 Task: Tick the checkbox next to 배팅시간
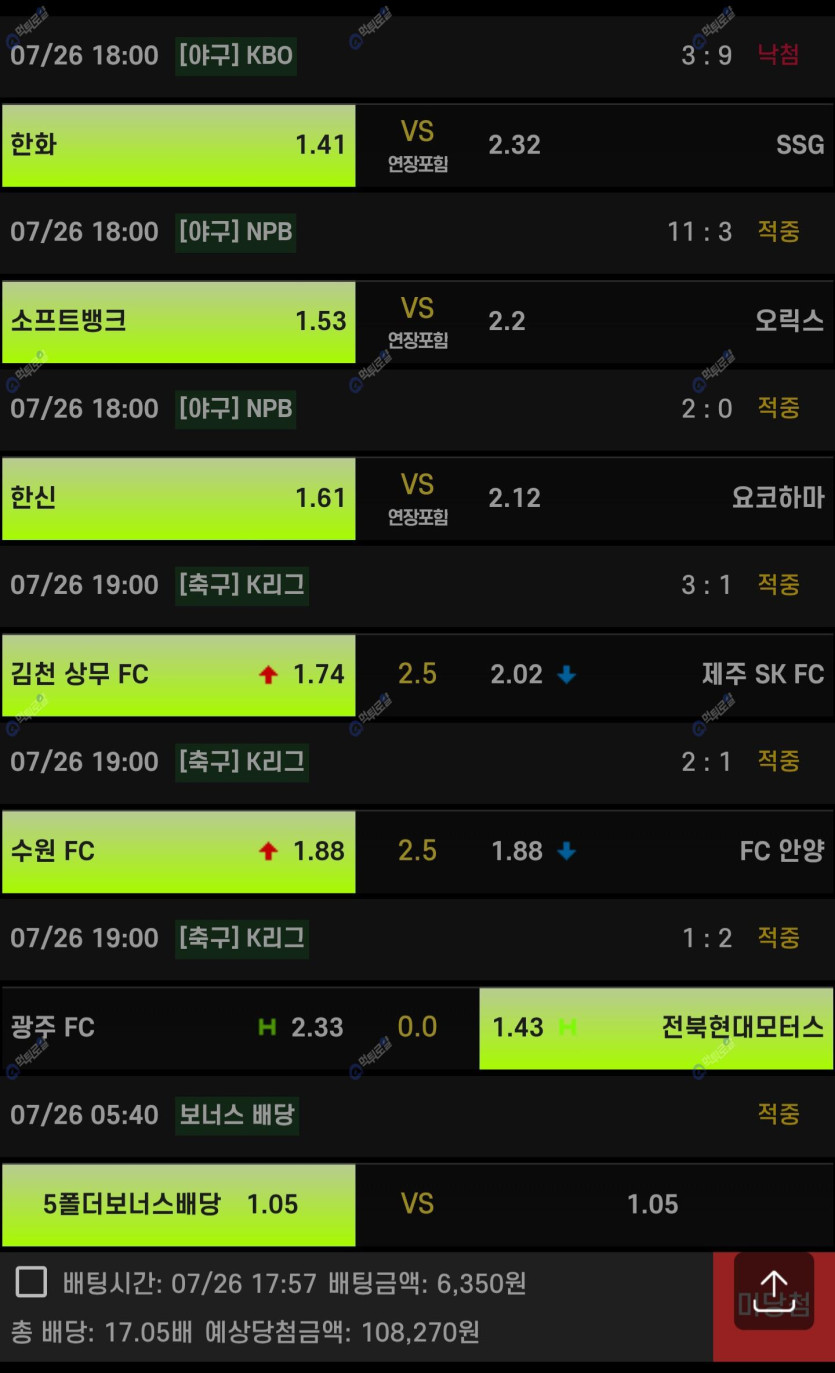31,1282
